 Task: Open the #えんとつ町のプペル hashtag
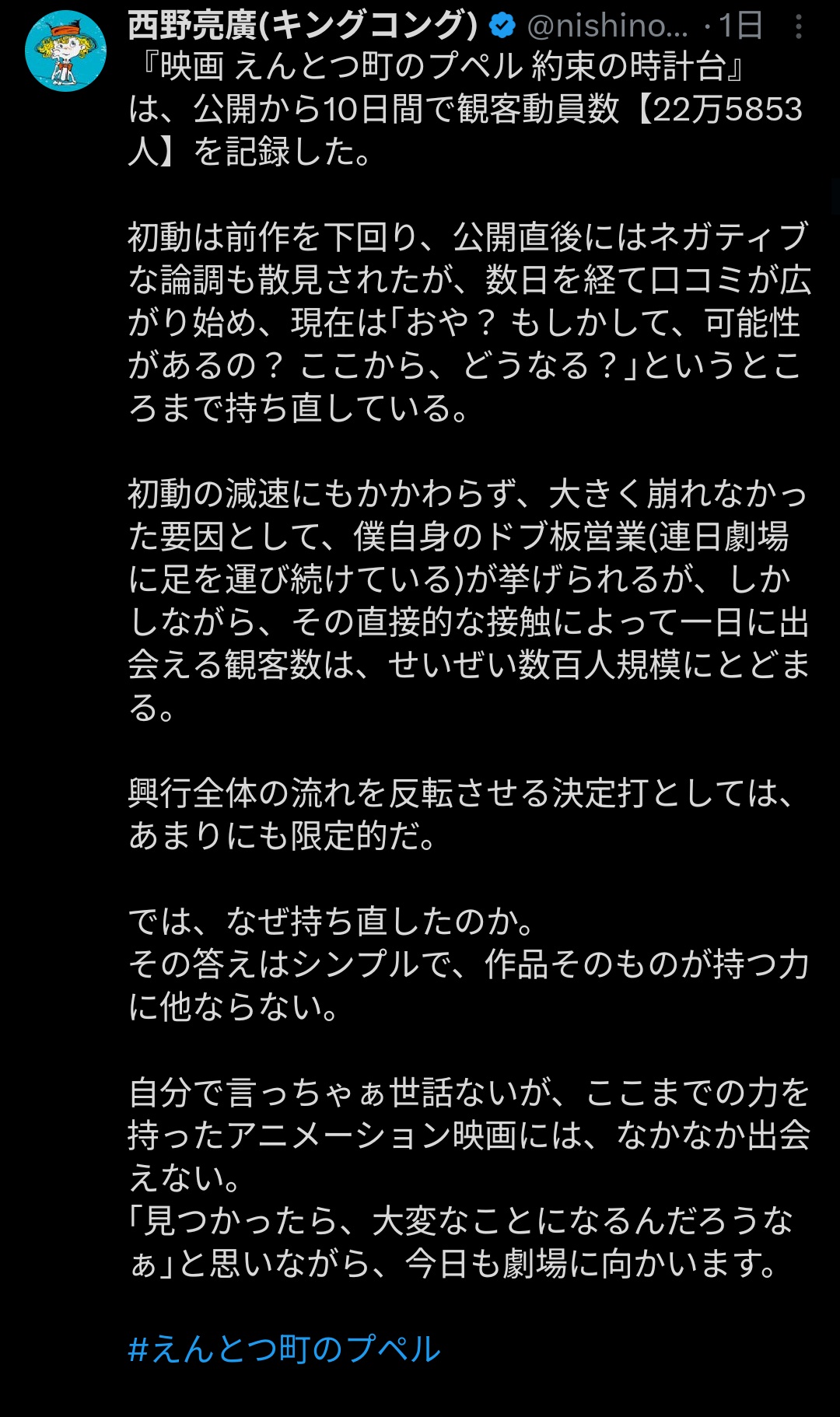click(284, 1349)
